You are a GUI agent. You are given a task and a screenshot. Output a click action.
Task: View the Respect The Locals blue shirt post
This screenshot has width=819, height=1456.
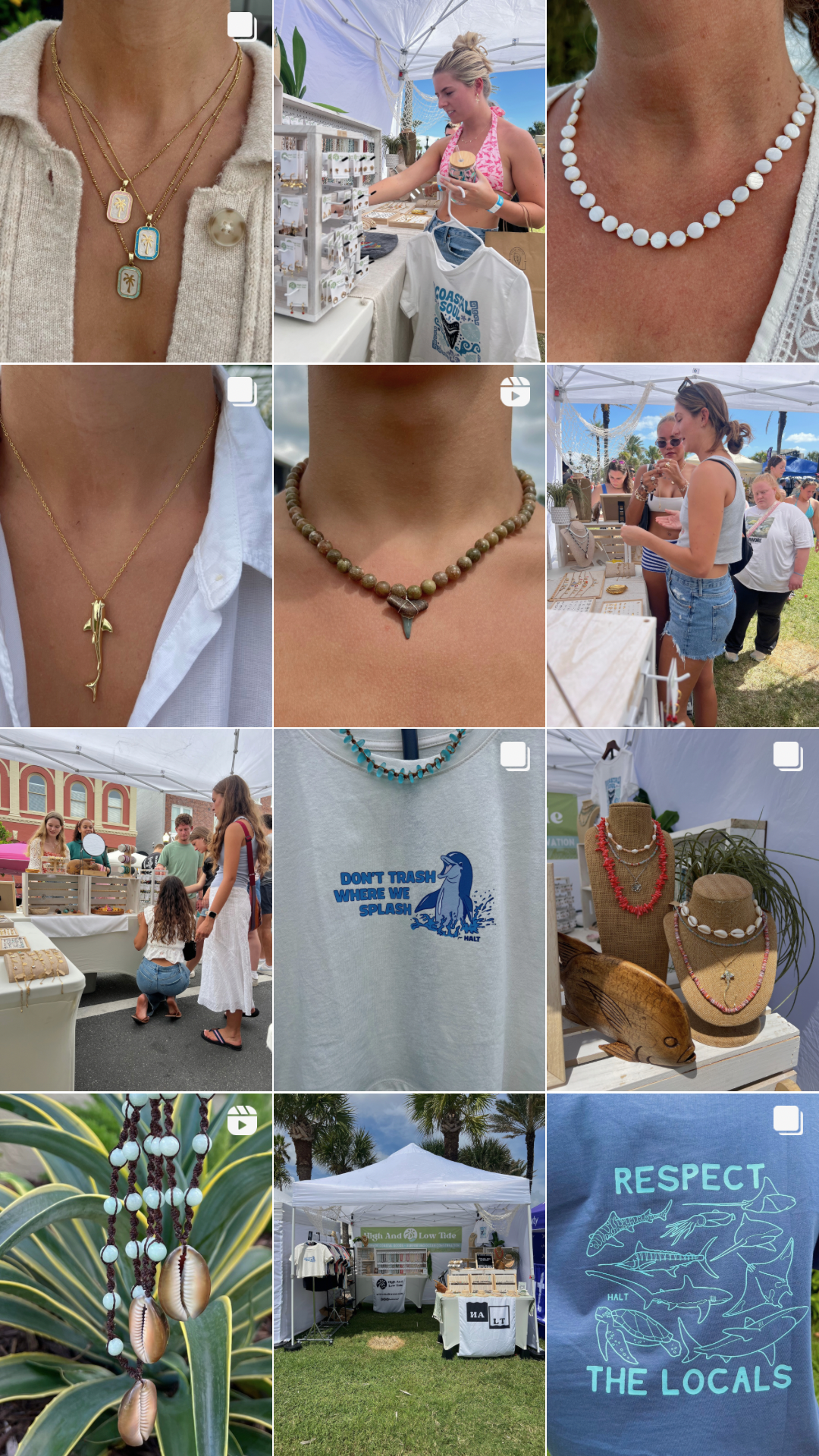coord(682,1274)
